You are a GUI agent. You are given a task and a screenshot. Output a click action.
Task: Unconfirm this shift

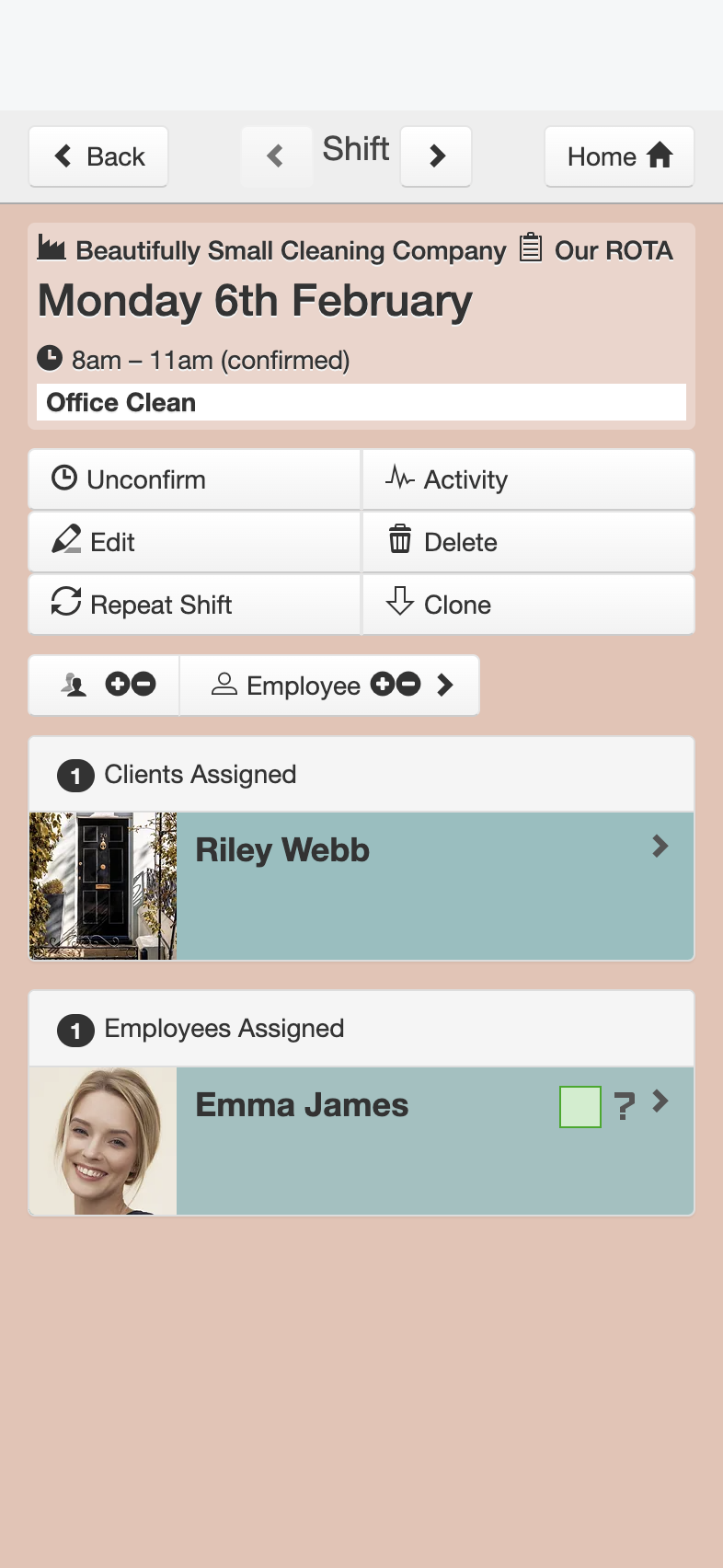coord(194,479)
